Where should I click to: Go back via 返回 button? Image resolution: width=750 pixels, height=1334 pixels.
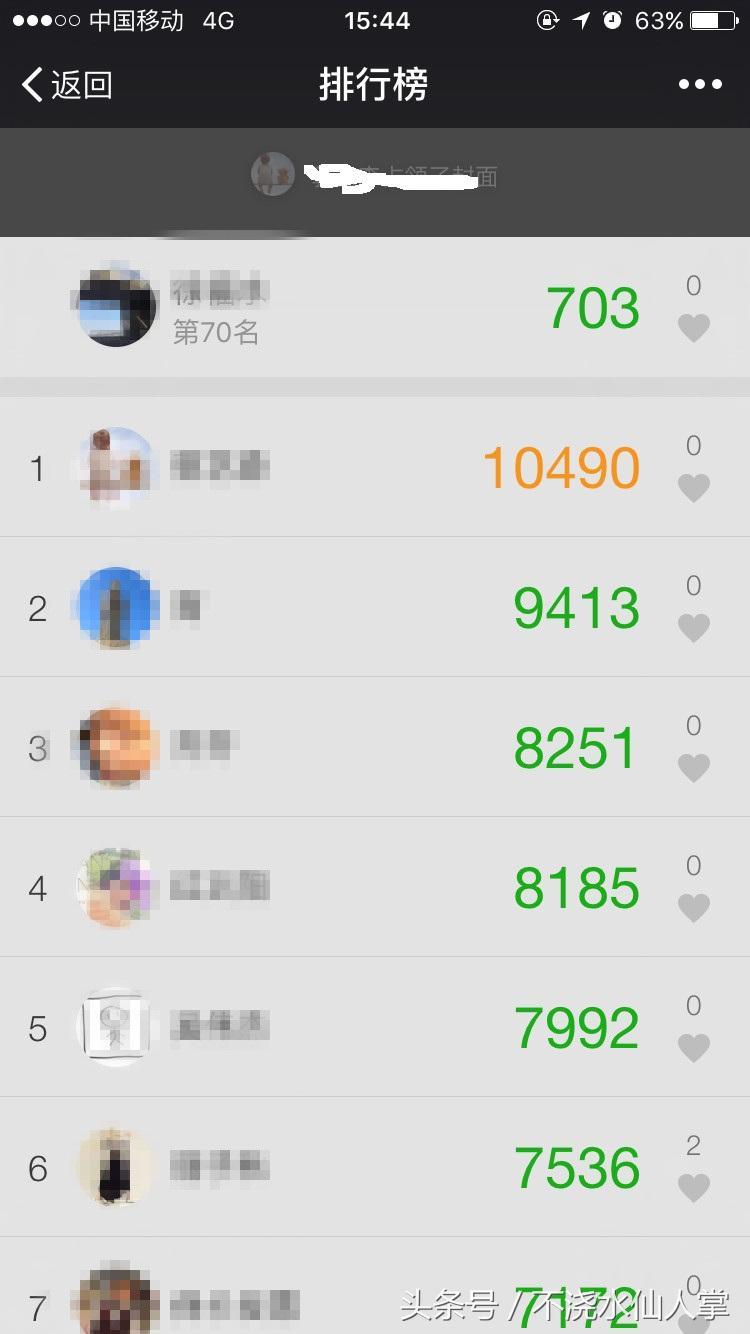(x=66, y=85)
